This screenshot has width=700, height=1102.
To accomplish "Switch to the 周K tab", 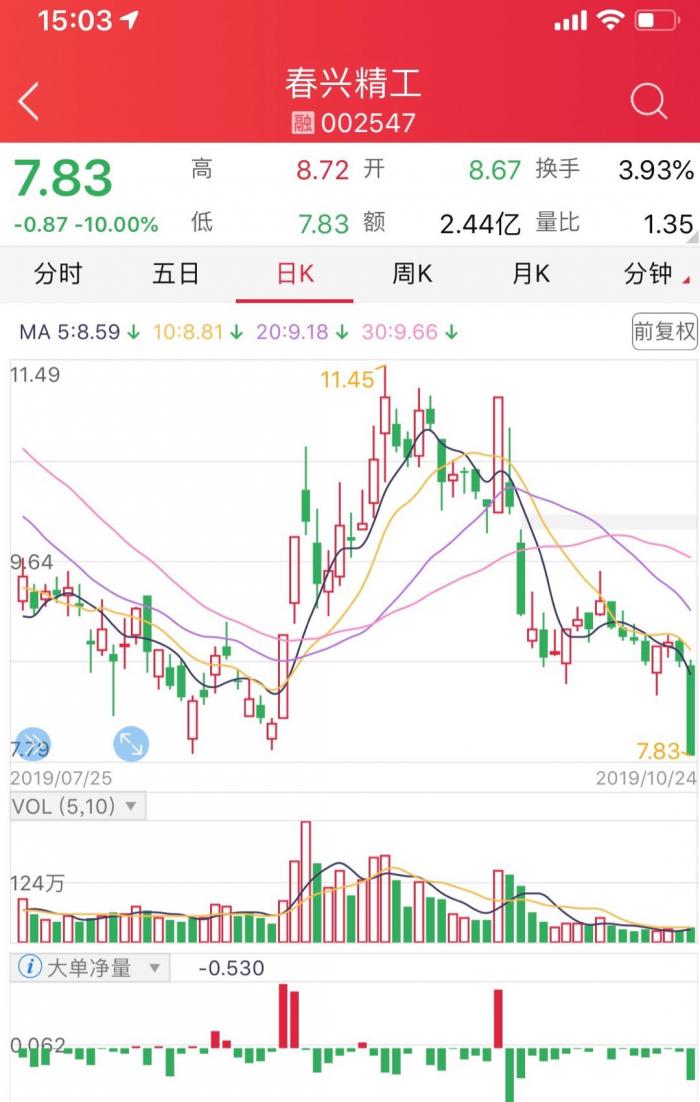I will coord(412,274).
